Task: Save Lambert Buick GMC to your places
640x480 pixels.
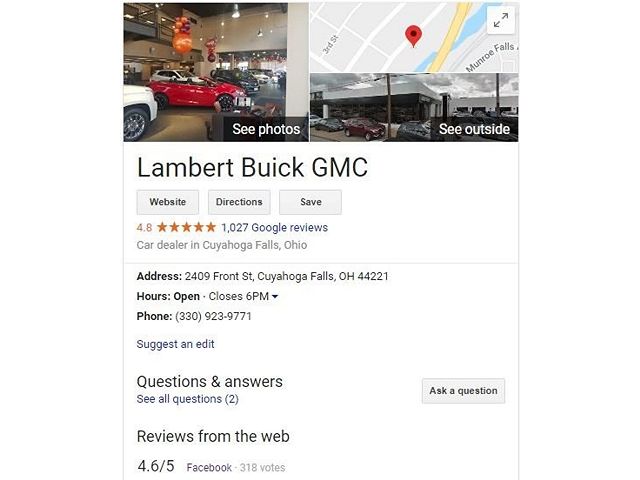Action: coord(310,202)
